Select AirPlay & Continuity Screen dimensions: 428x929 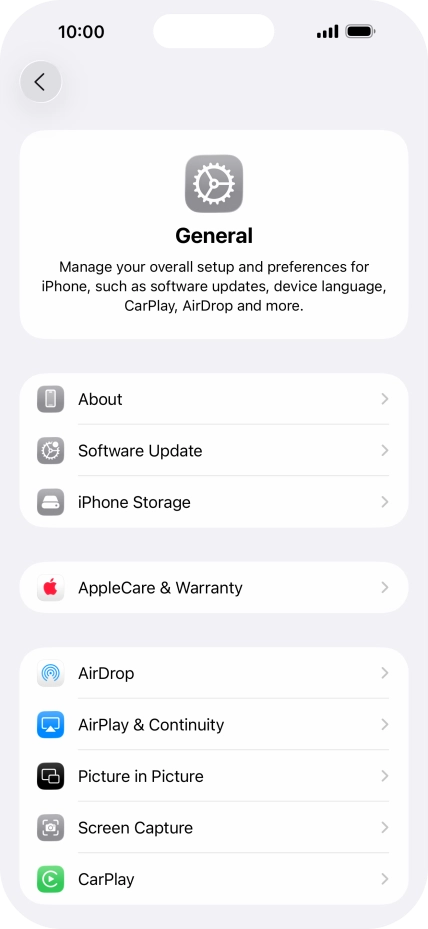pyautogui.click(x=214, y=725)
